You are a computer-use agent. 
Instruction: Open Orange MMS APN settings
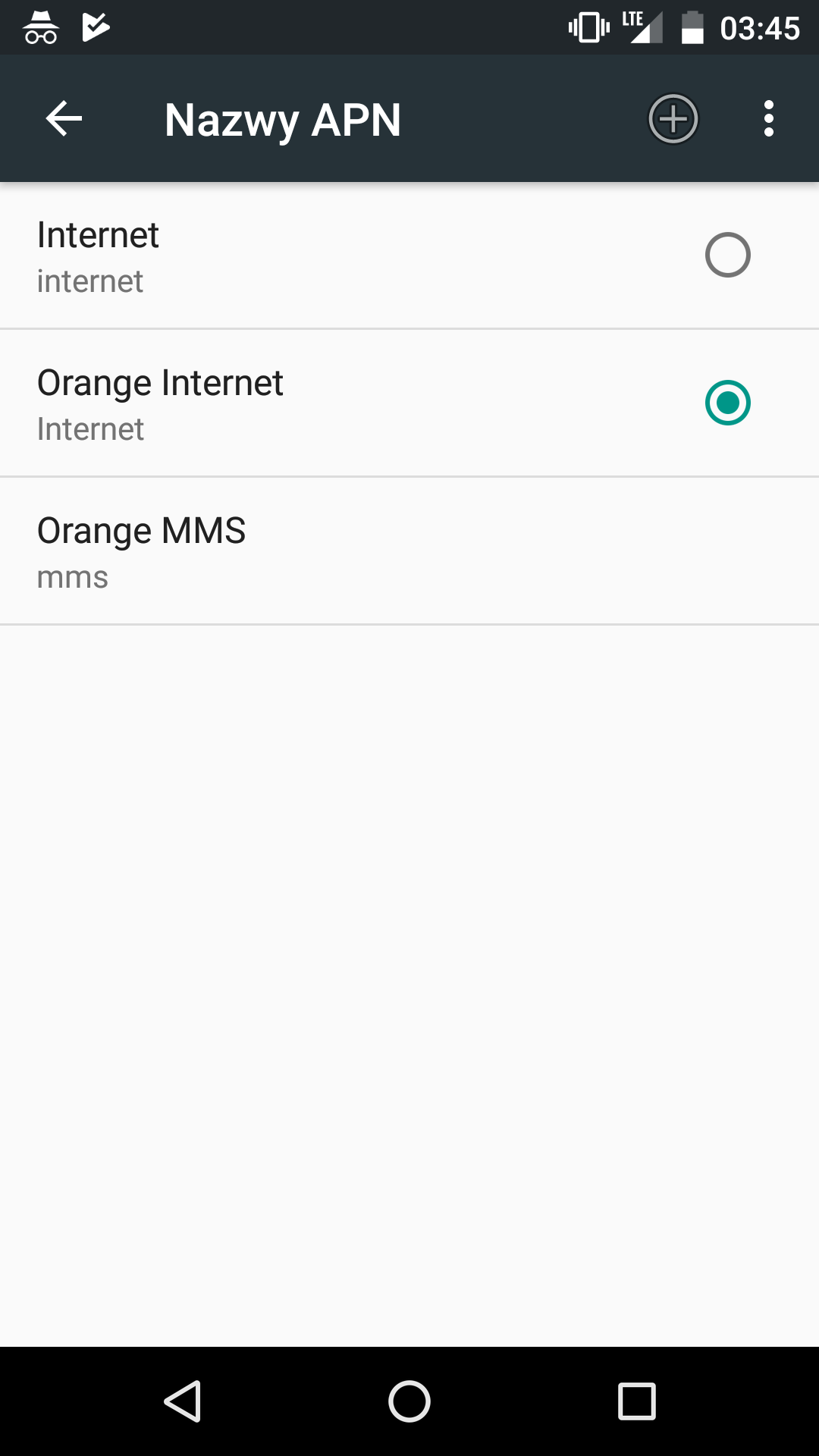pos(303,551)
